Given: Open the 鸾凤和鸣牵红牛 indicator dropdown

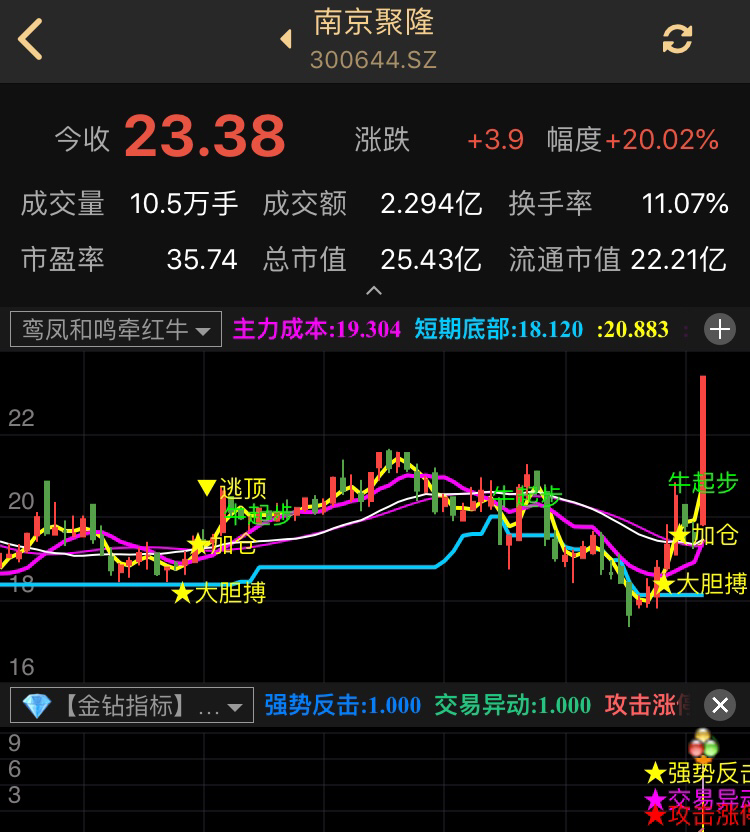Looking at the screenshot, I should point(116,329).
